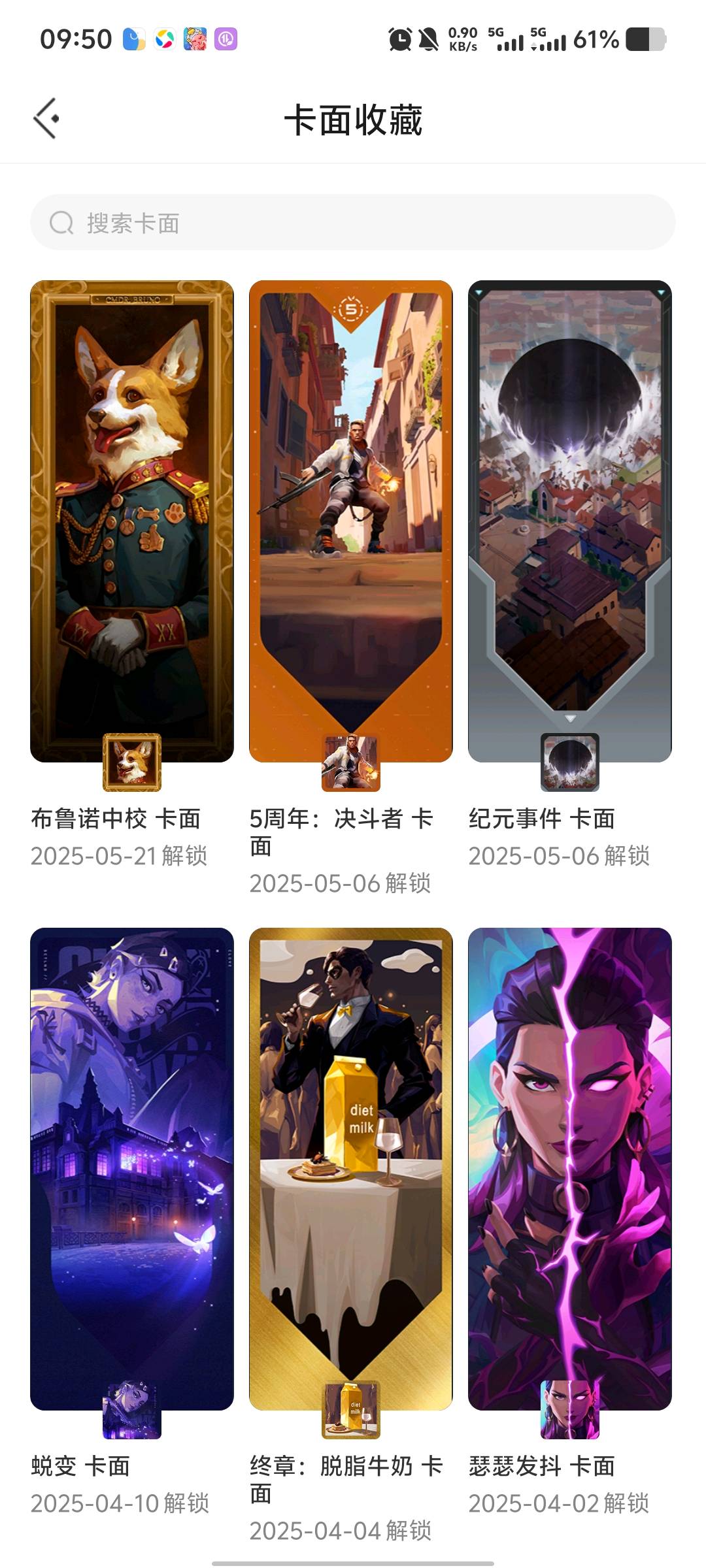The height and width of the screenshot is (1568, 706).
Task: Go back from 卡面收藏 page
Action: pyautogui.click(x=46, y=119)
